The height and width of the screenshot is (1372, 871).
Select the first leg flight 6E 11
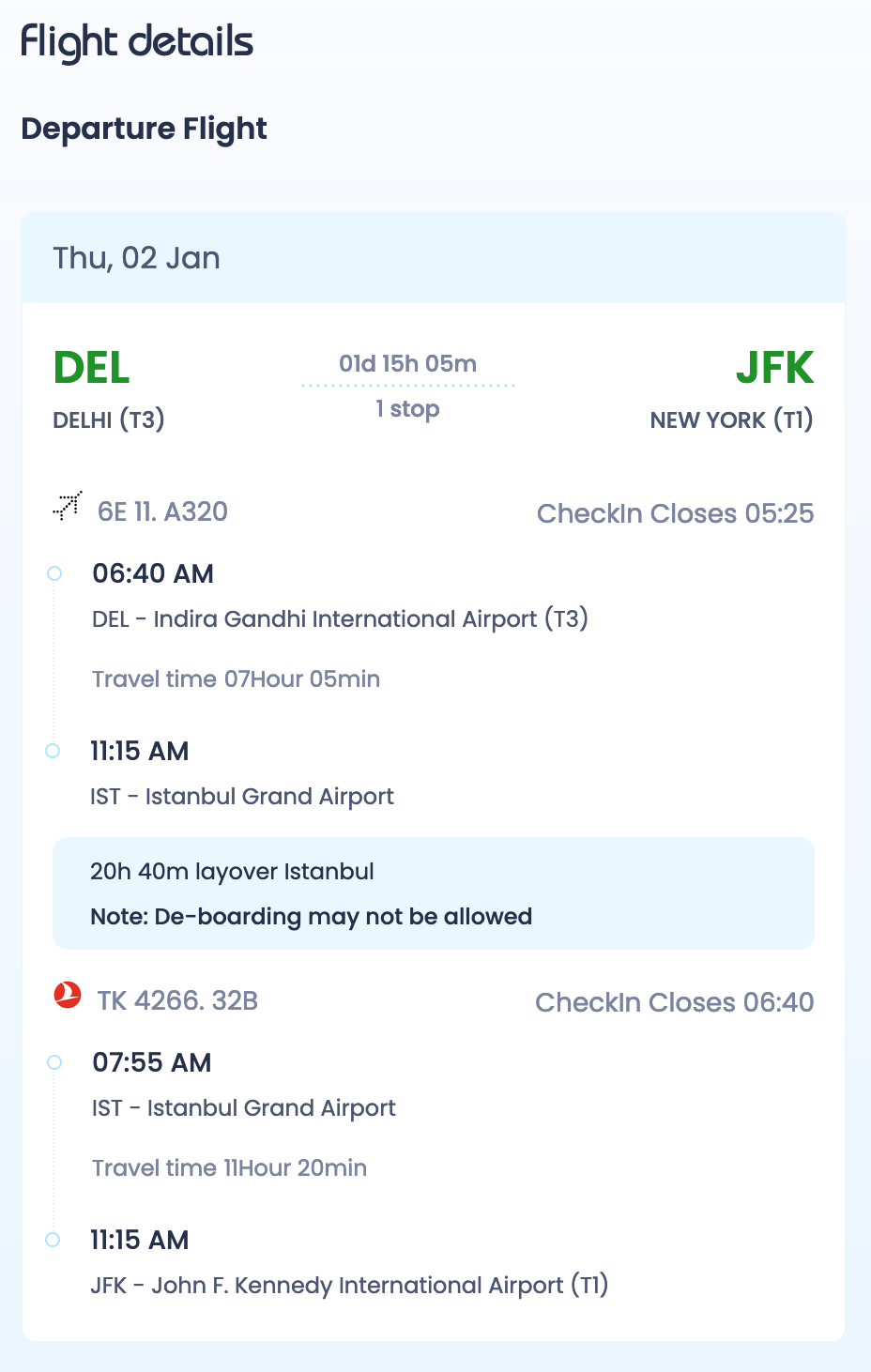coord(162,511)
